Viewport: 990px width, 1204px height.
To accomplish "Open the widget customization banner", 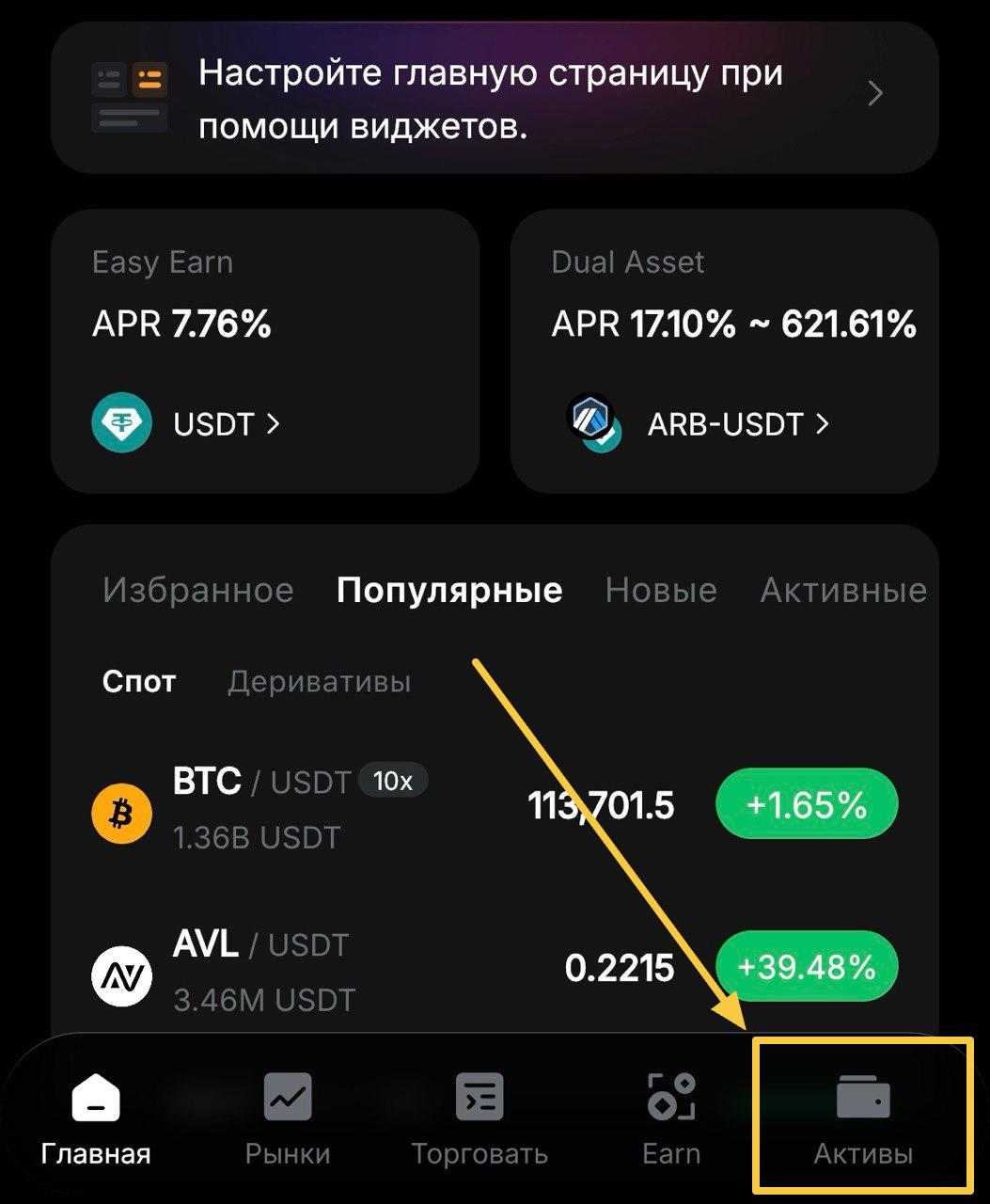I will click(x=495, y=98).
